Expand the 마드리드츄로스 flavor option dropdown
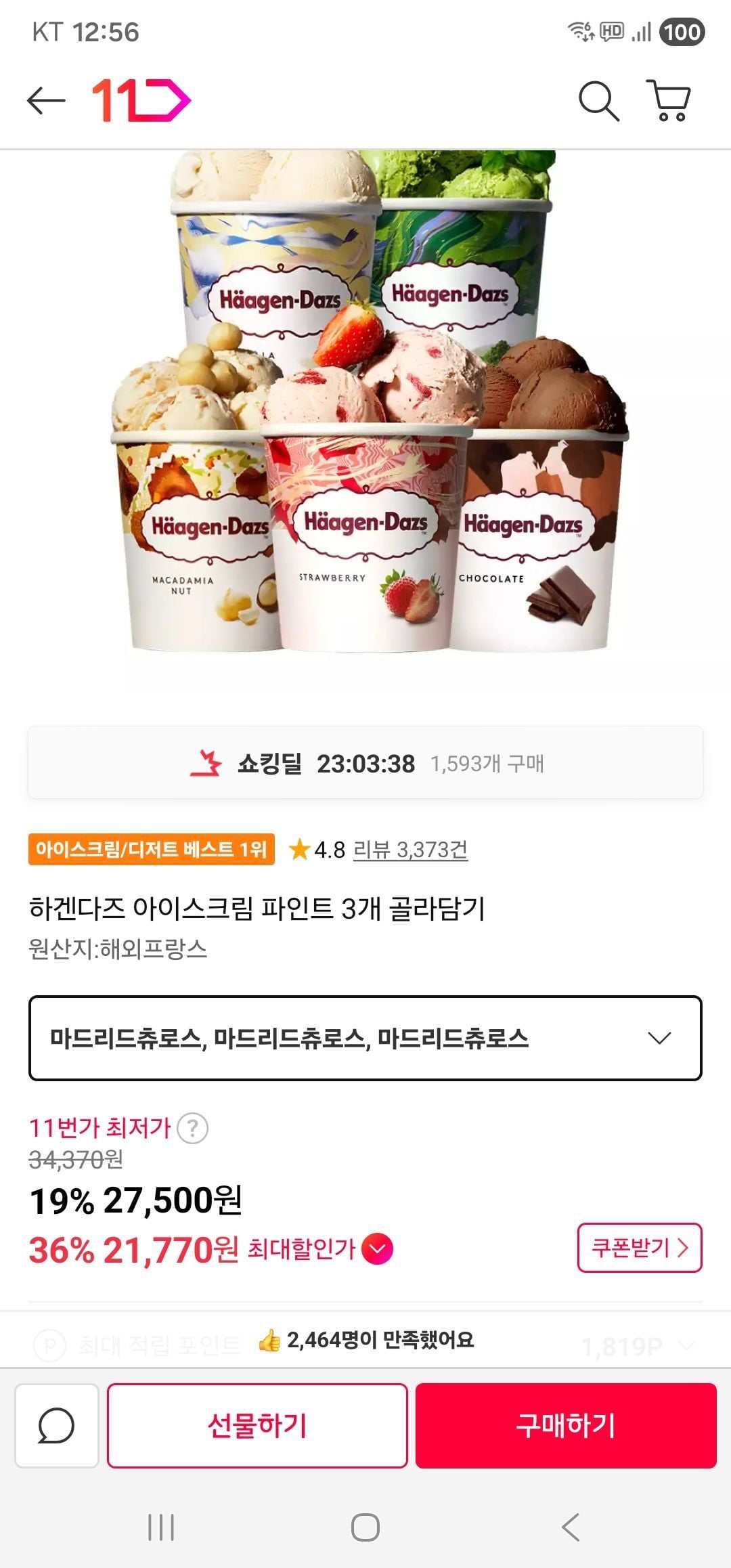The image size is (731, 1568). click(x=365, y=1038)
